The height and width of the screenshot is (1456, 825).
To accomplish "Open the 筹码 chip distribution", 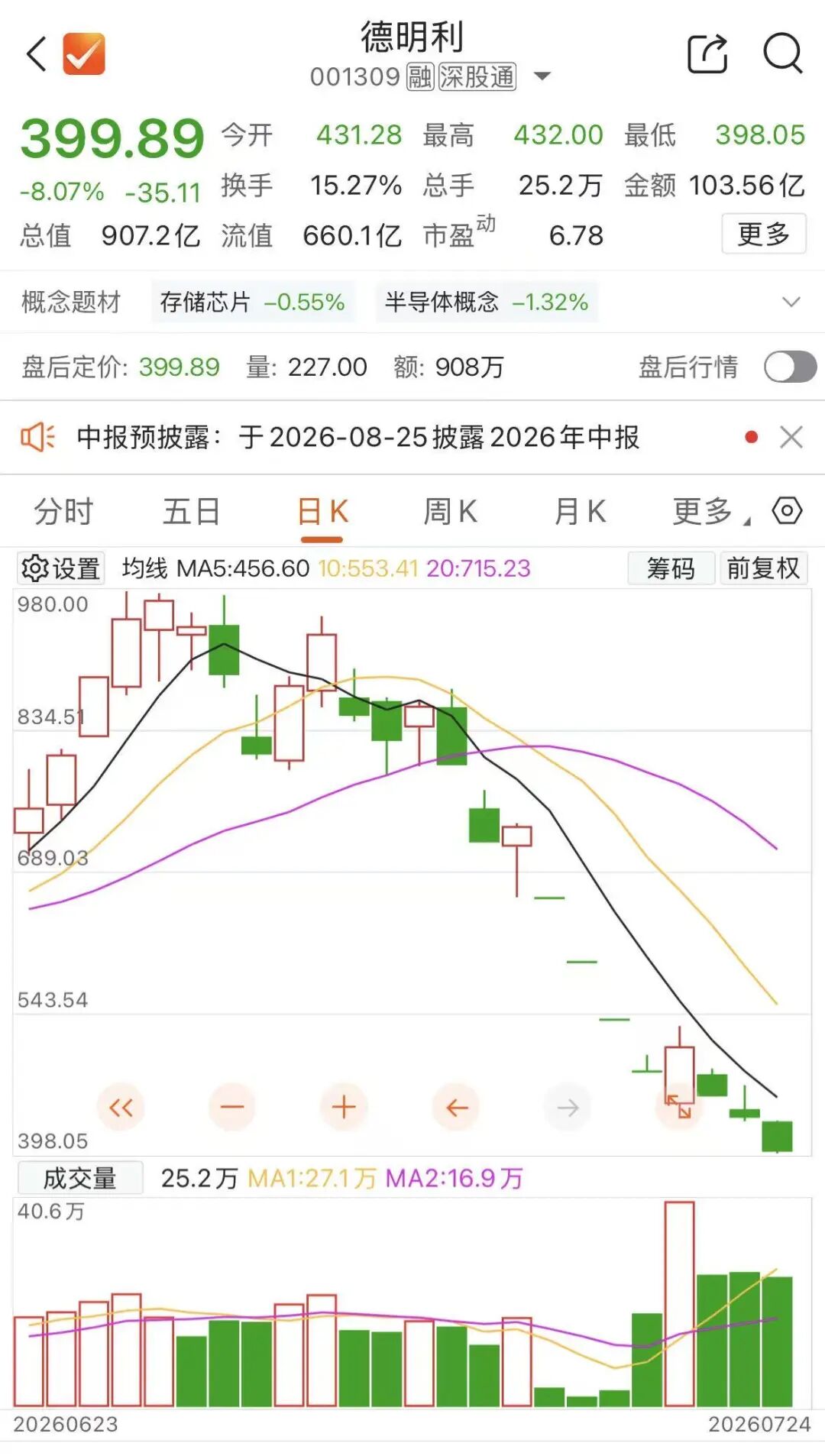I will (671, 568).
